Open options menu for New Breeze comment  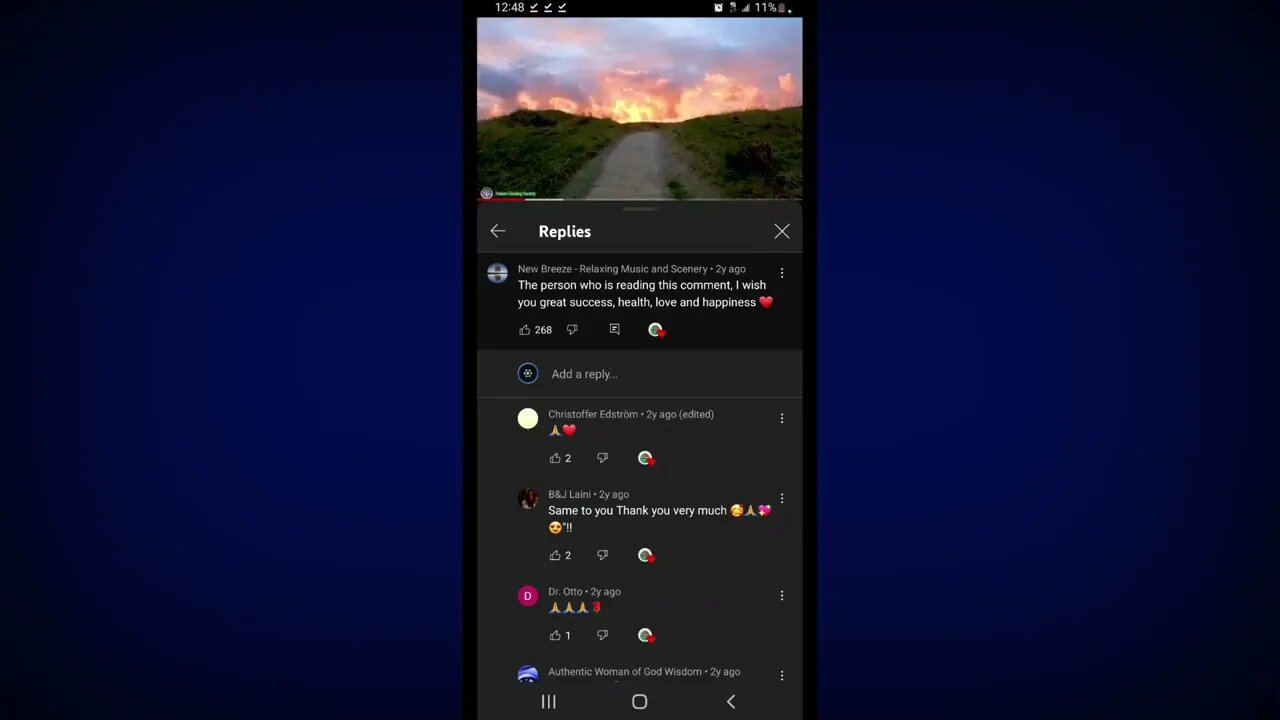coord(782,273)
